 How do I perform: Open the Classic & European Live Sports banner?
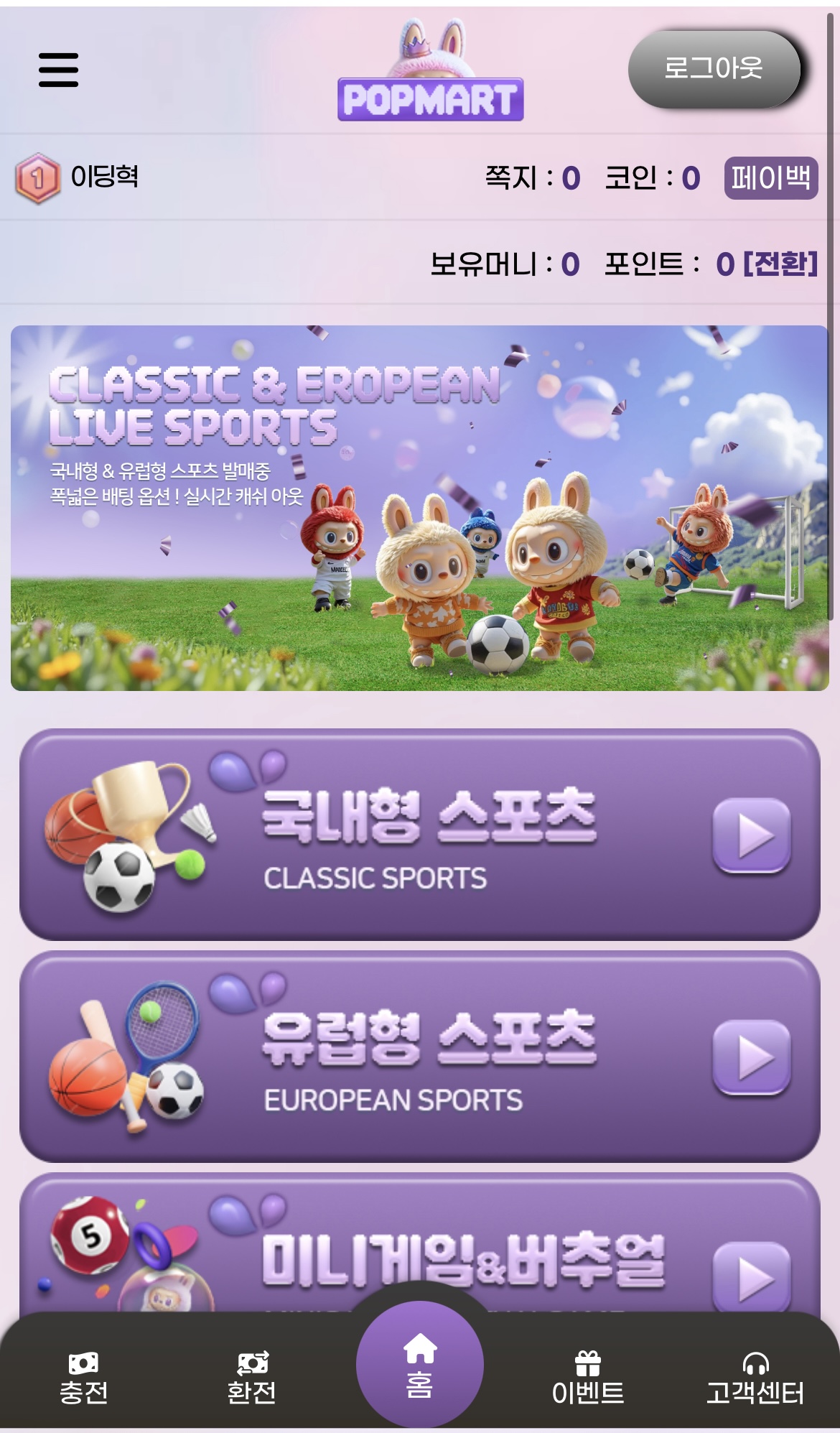(x=419, y=508)
